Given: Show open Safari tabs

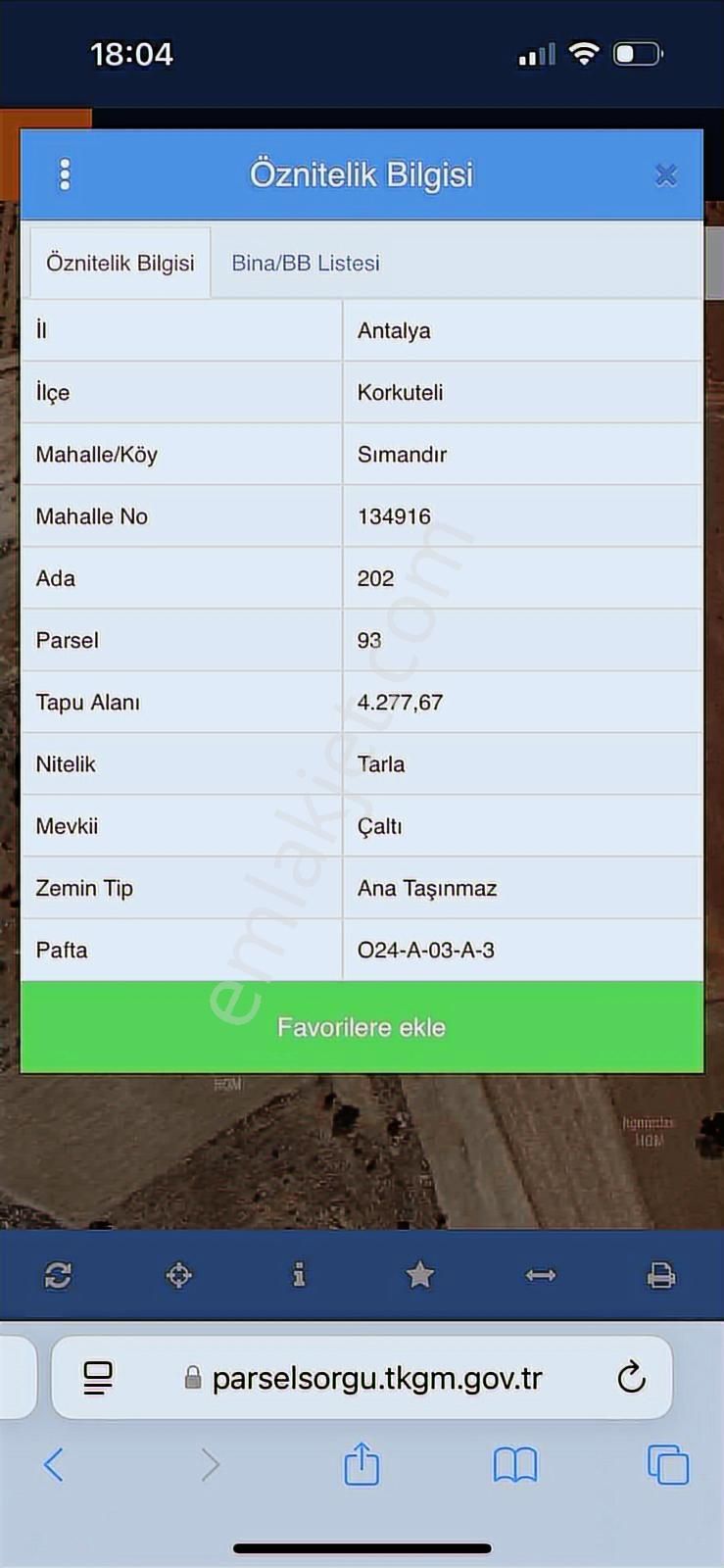Looking at the screenshot, I should click(x=668, y=1465).
